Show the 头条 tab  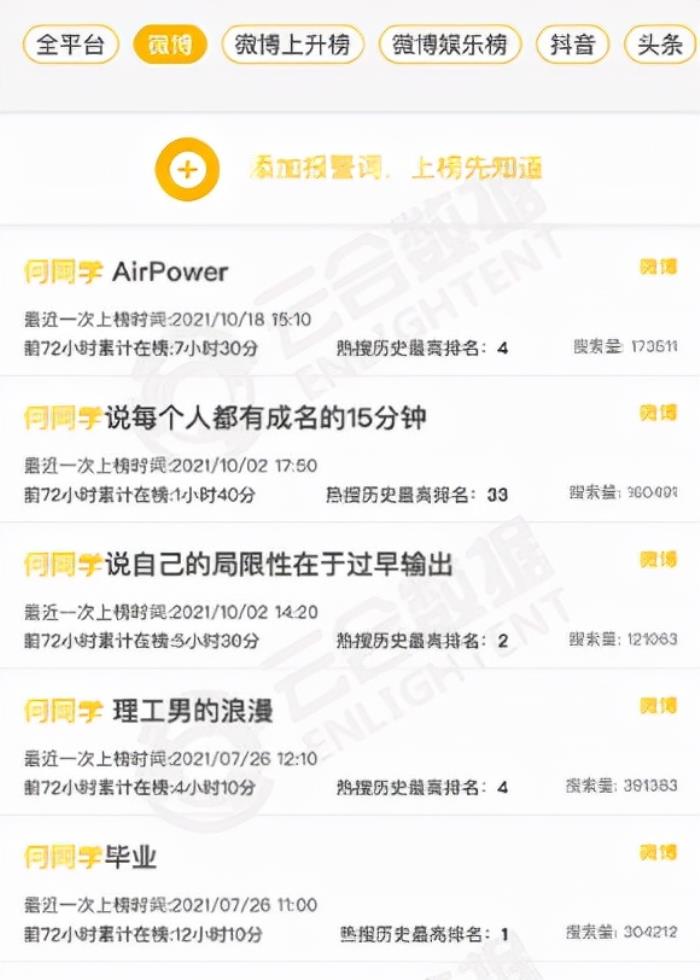point(660,45)
